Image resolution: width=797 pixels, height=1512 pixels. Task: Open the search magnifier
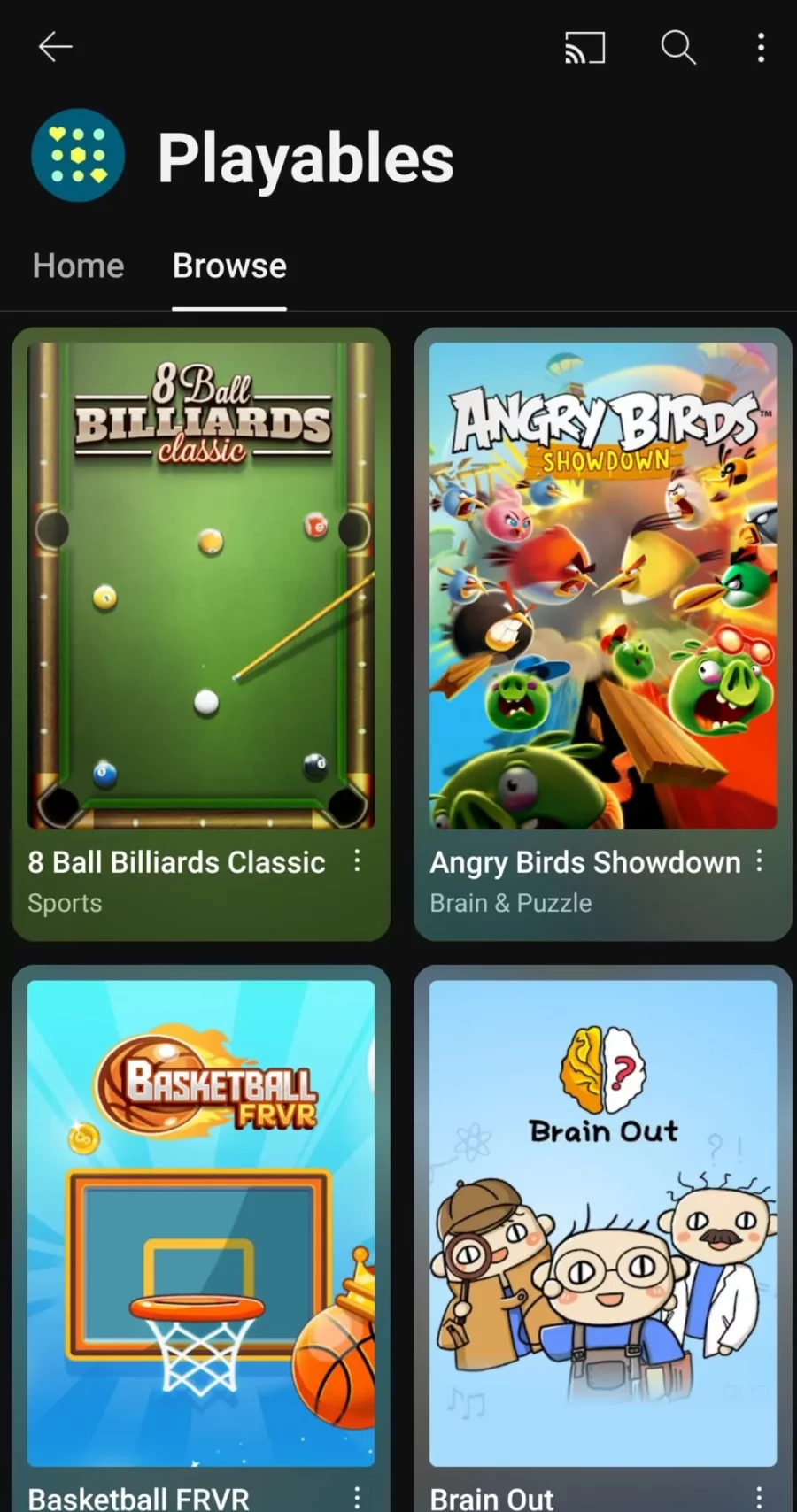pyautogui.click(x=678, y=47)
